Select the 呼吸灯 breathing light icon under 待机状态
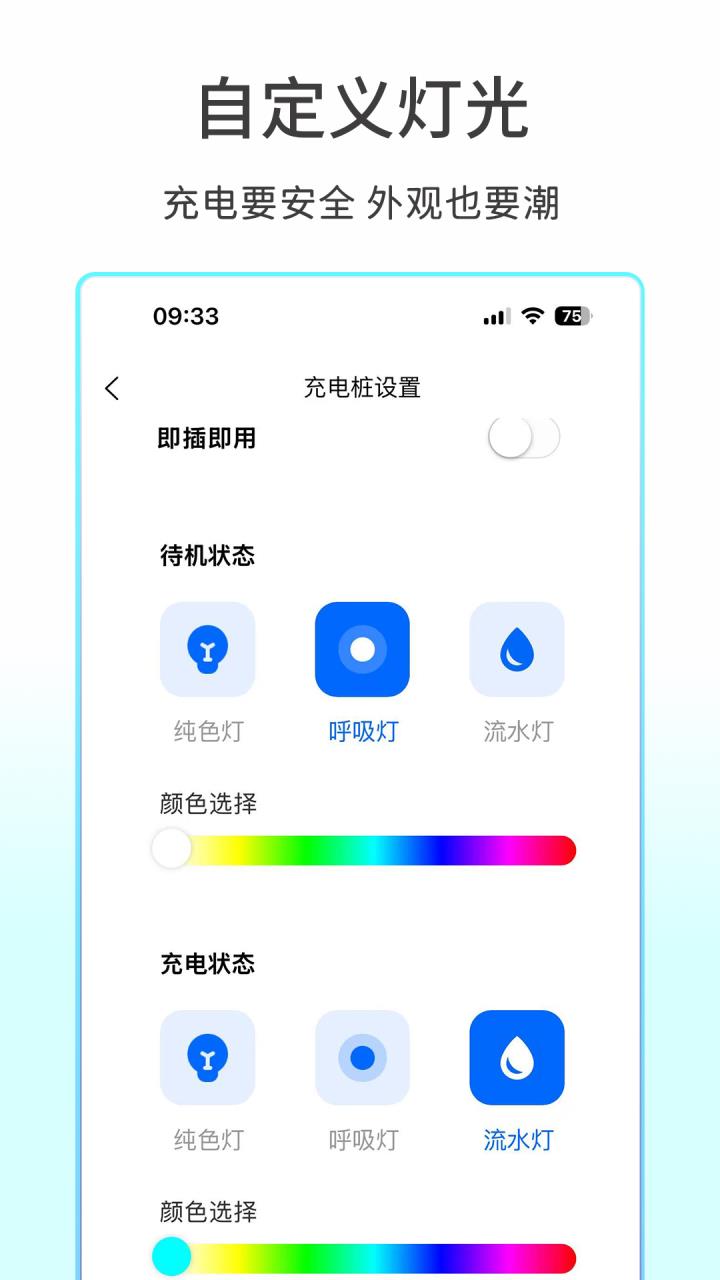This screenshot has width=720, height=1280. [x=363, y=649]
